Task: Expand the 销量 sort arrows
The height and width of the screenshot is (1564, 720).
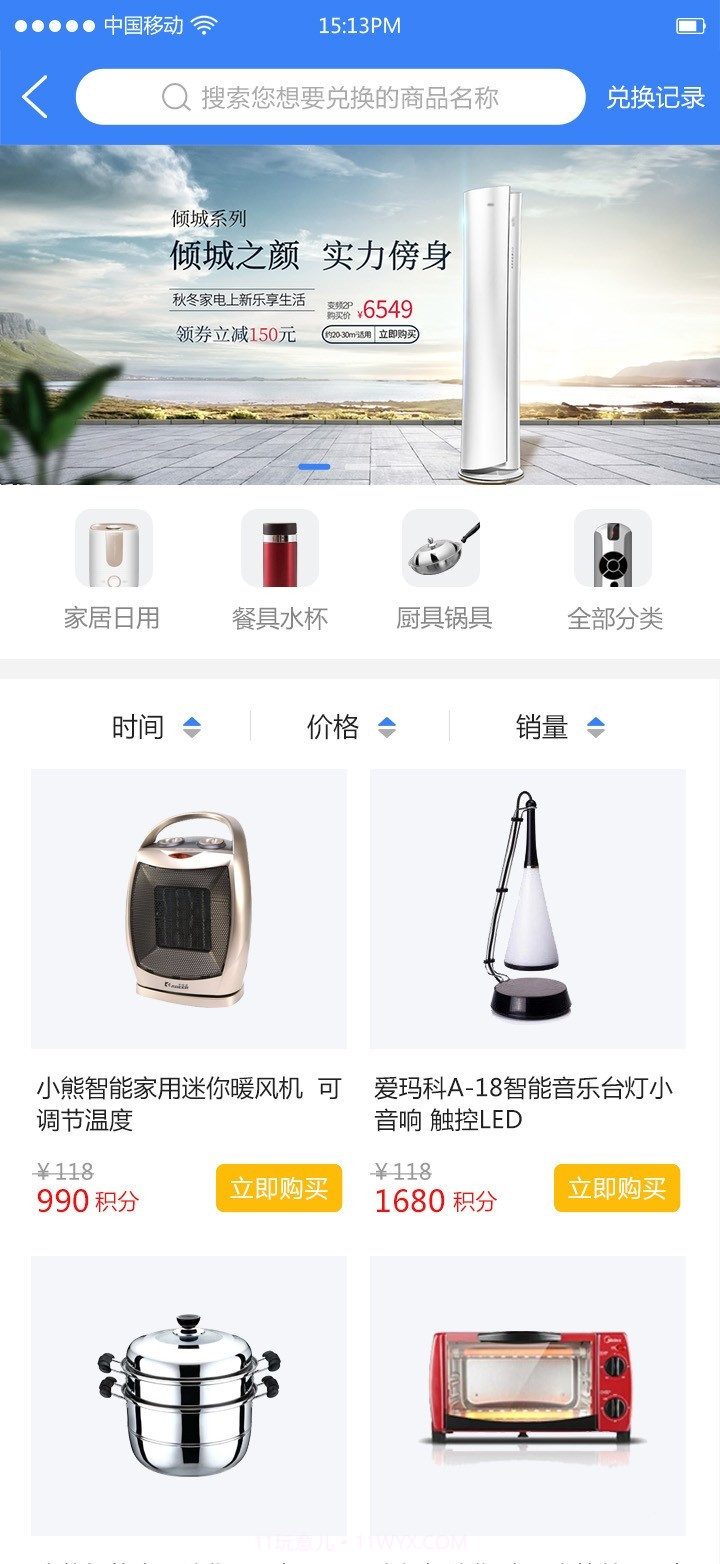Action: click(596, 727)
